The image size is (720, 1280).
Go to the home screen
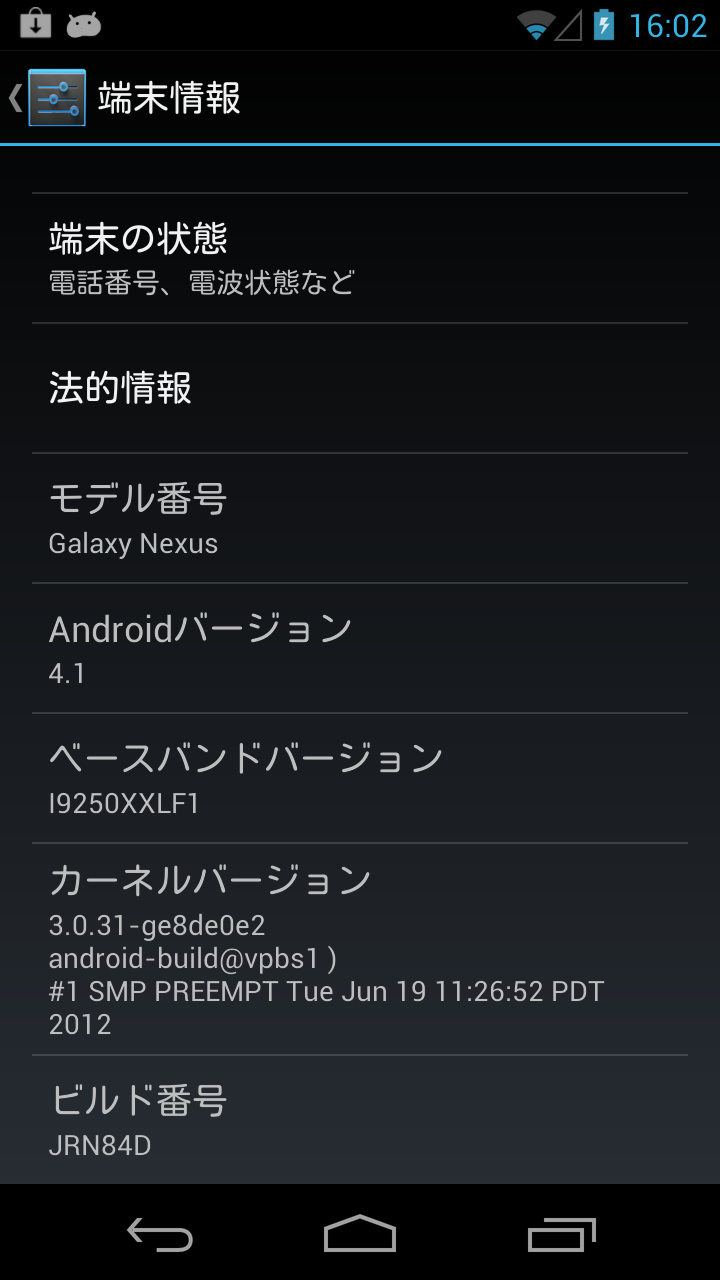[360, 1235]
